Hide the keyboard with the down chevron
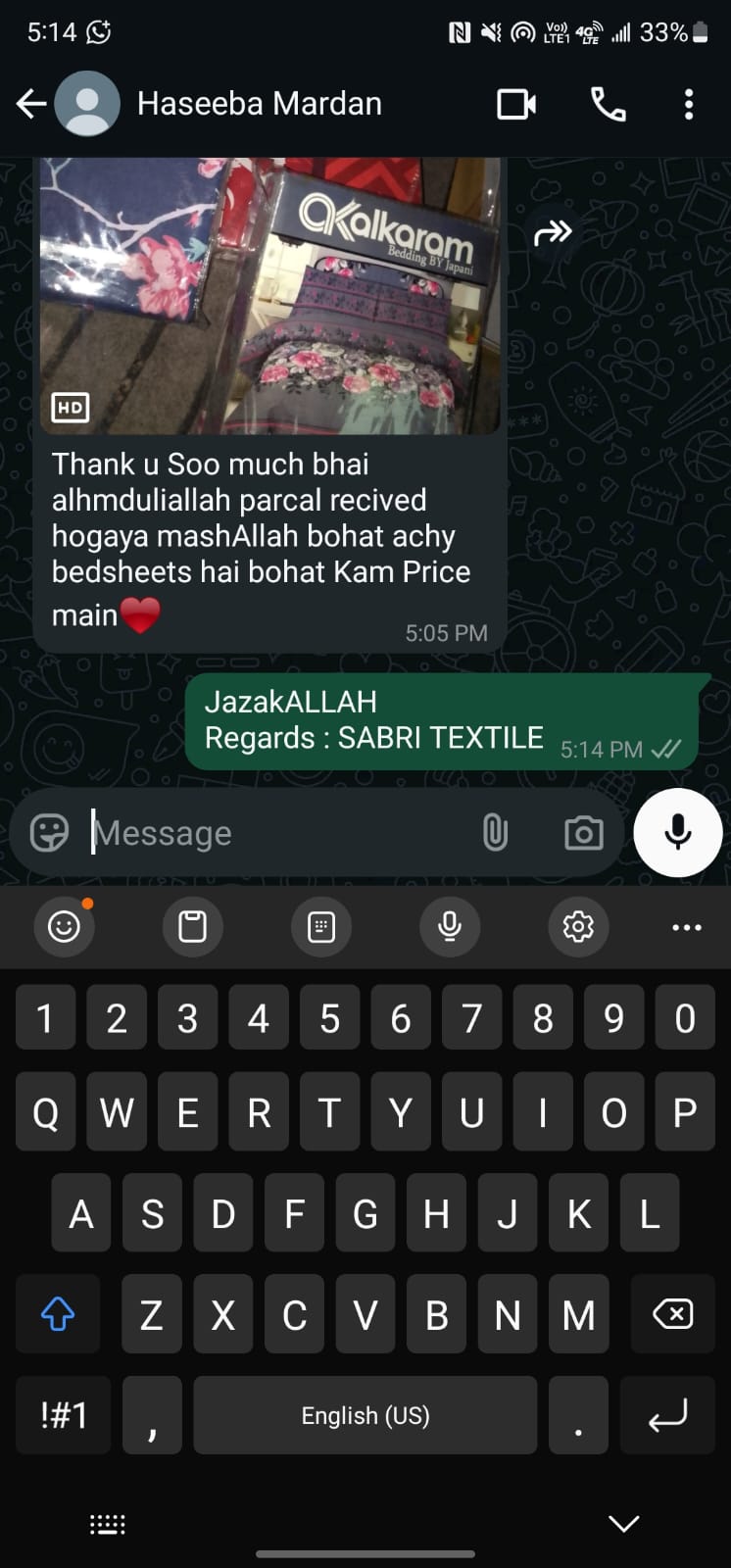Viewport: 731px width, 1568px height. click(623, 1523)
